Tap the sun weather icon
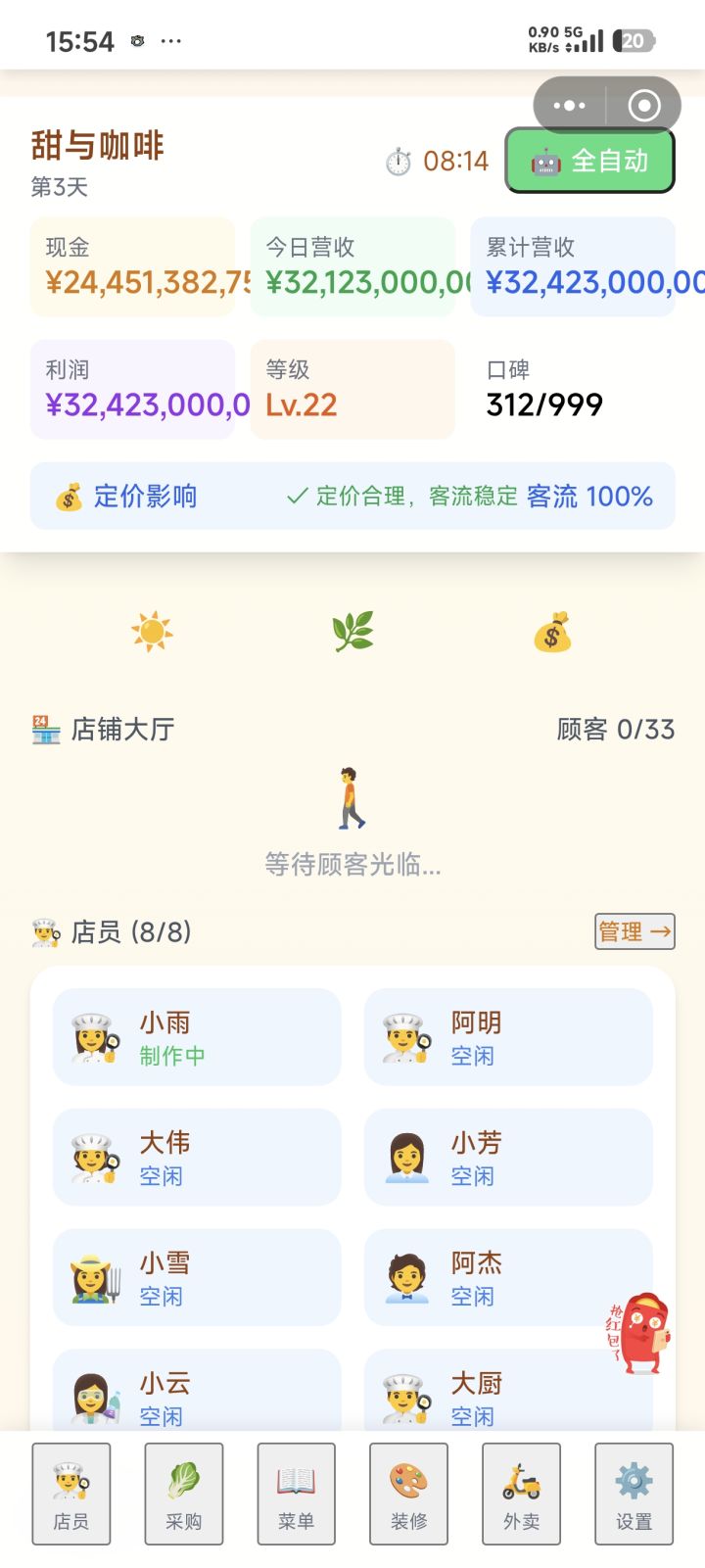Viewport: 705px width, 1568px height. click(x=153, y=632)
